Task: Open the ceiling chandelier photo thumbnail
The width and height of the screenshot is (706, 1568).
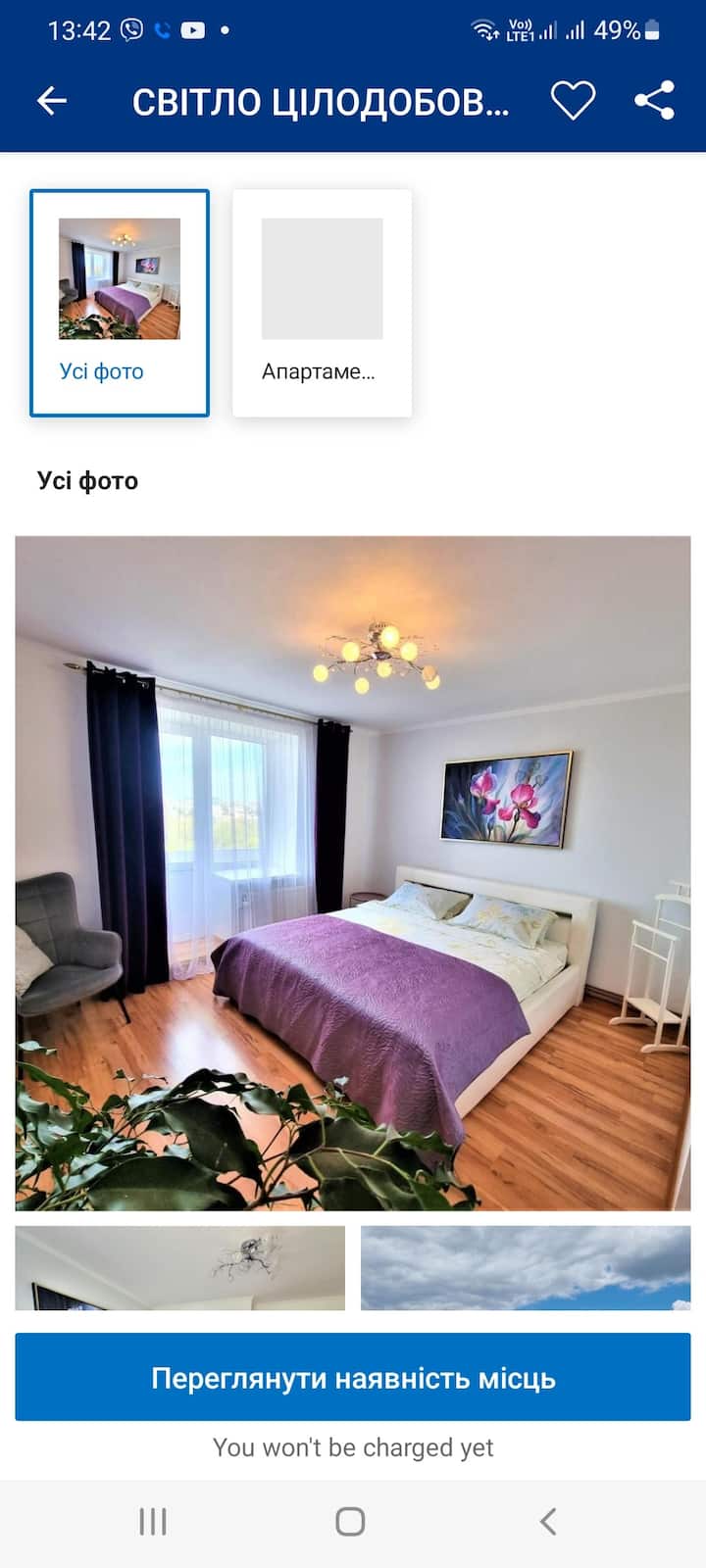Action: (180, 1267)
